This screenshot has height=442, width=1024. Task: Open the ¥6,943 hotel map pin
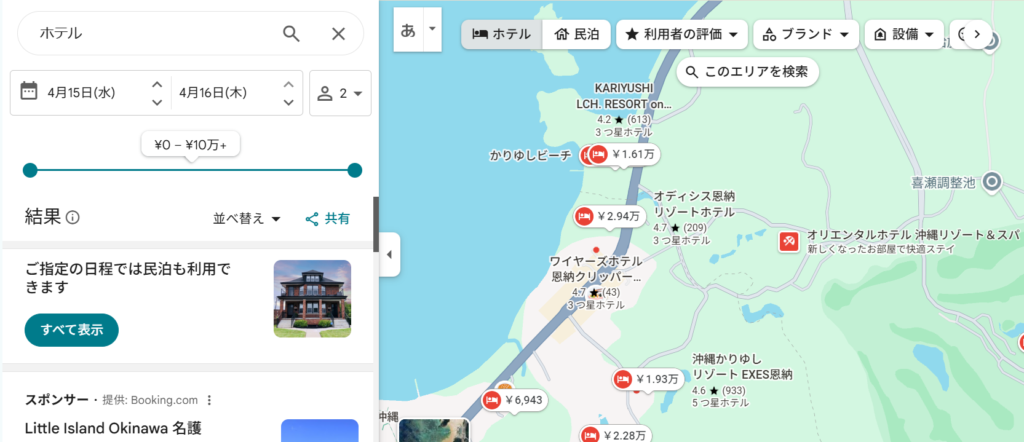click(x=514, y=400)
